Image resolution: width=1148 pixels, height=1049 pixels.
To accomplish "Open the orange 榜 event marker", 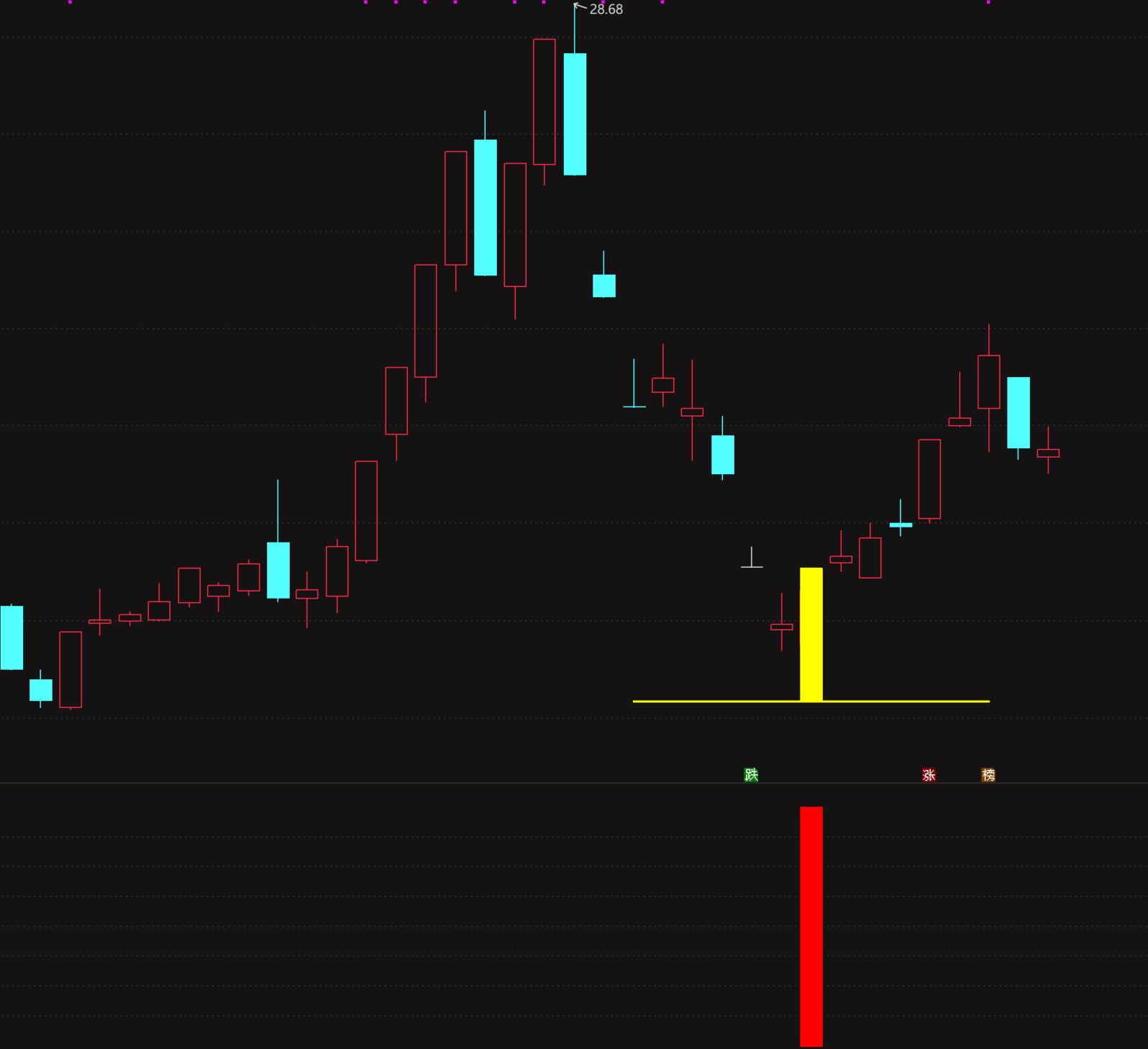I will coord(988,775).
